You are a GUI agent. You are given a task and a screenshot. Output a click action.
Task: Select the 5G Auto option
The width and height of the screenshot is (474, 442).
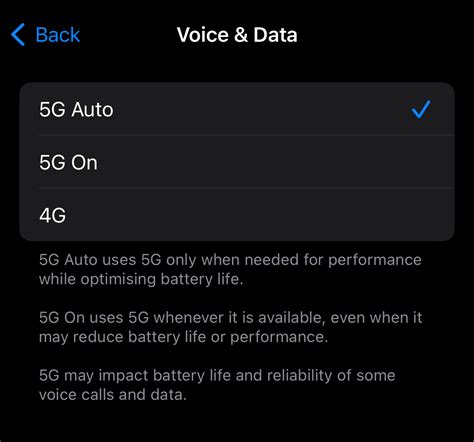point(237,109)
